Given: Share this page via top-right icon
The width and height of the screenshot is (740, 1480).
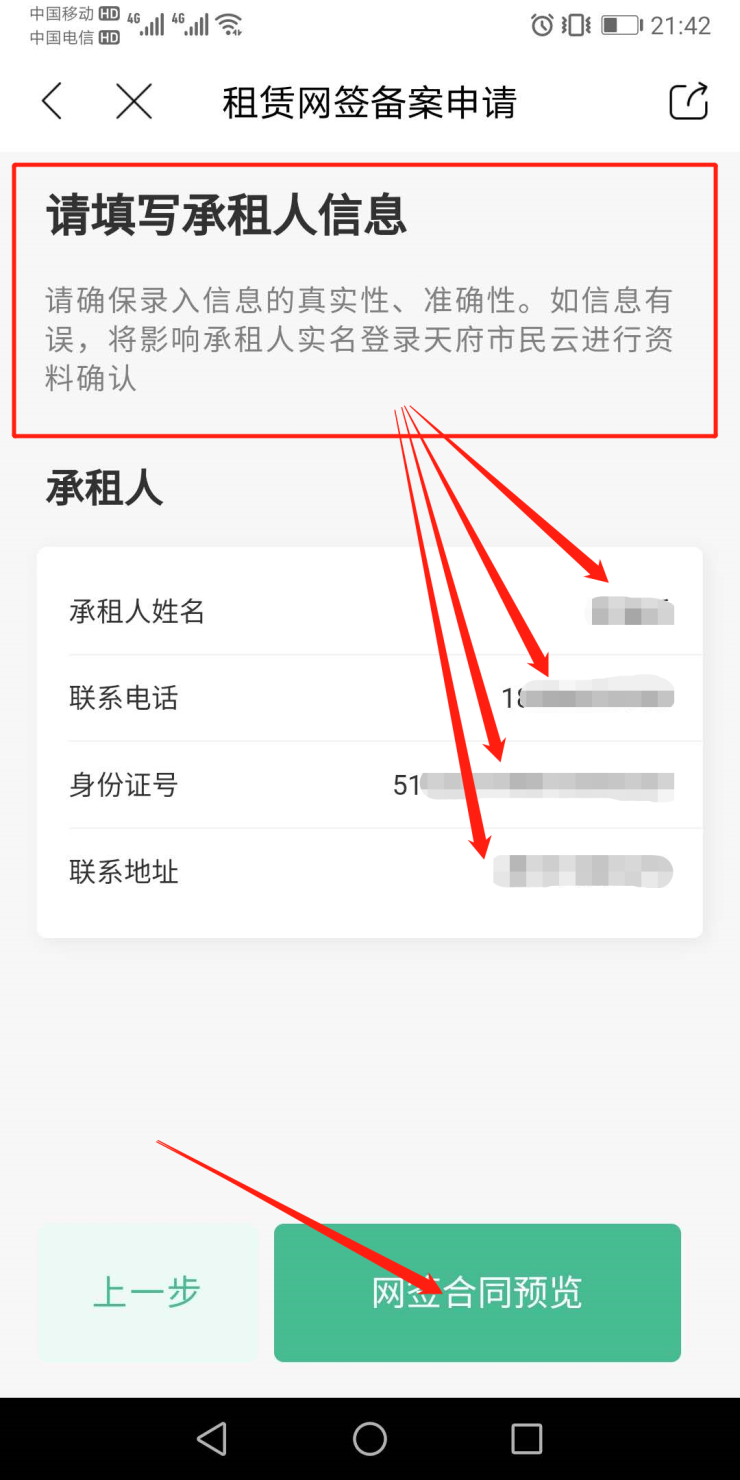Looking at the screenshot, I should (x=688, y=102).
